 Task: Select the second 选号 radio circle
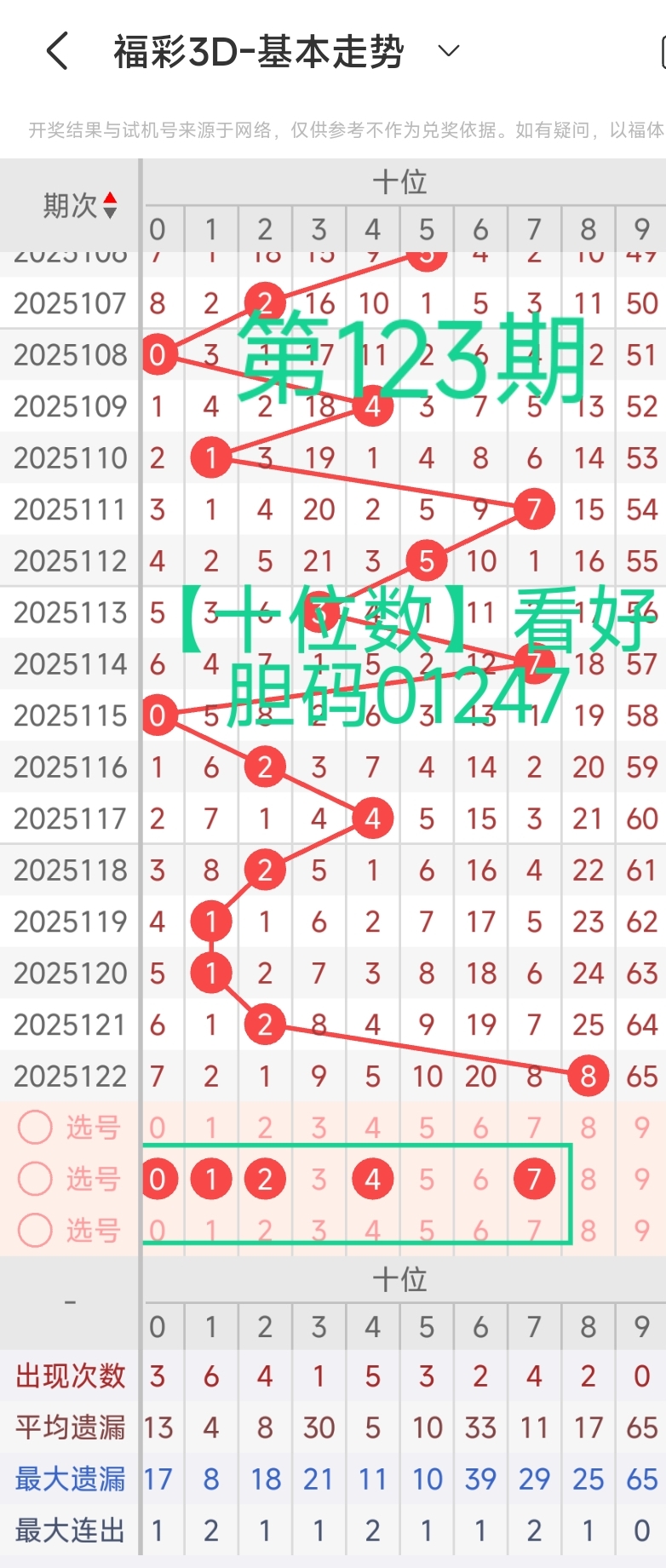[34, 1179]
